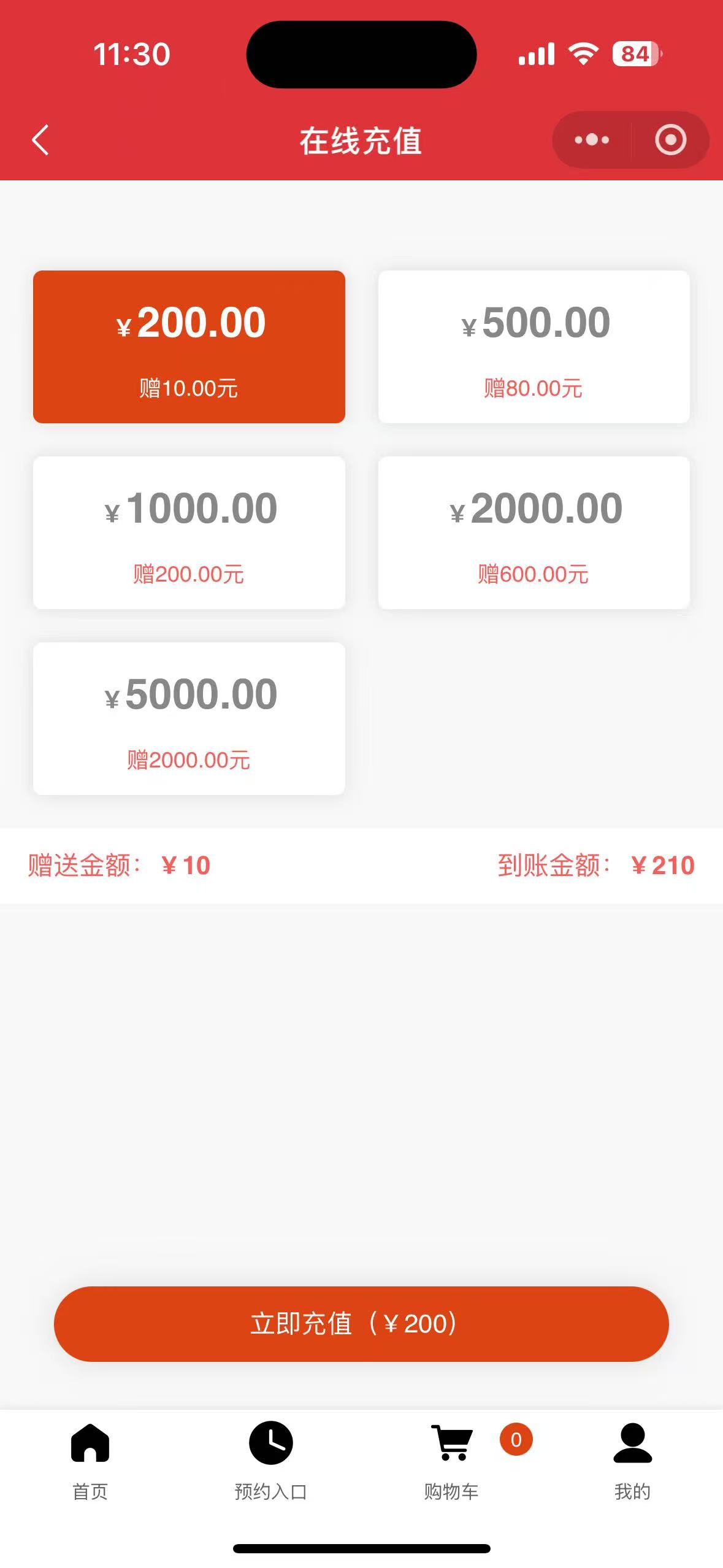Open the 预约入口 tab
The height and width of the screenshot is (1568, 723).
click(270, 1460)
